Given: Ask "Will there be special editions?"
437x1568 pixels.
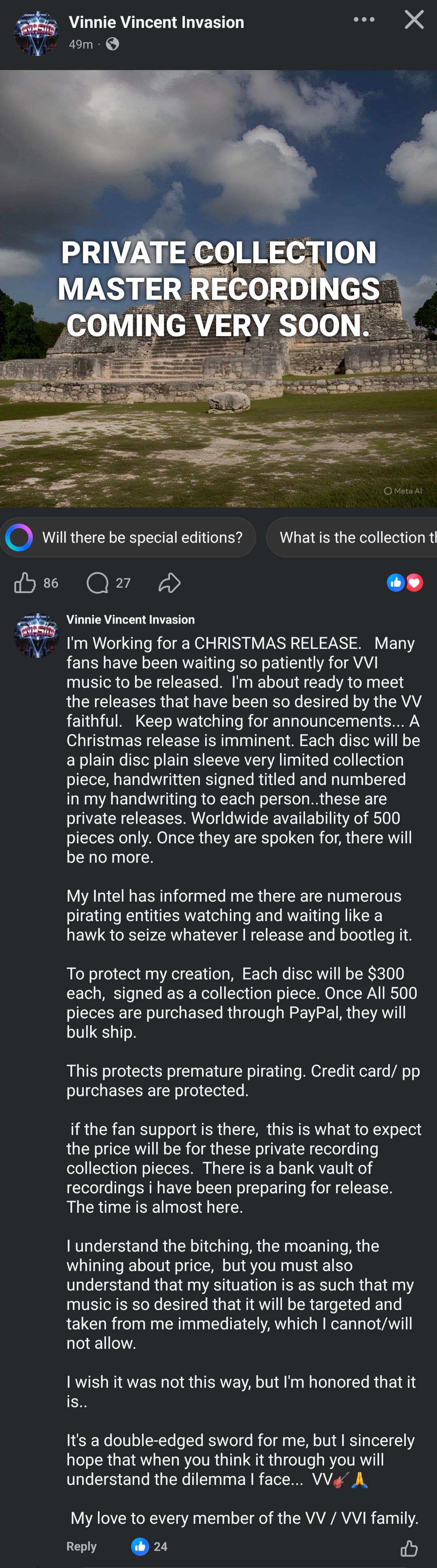Looking at the screenshot, I should 128,538.
